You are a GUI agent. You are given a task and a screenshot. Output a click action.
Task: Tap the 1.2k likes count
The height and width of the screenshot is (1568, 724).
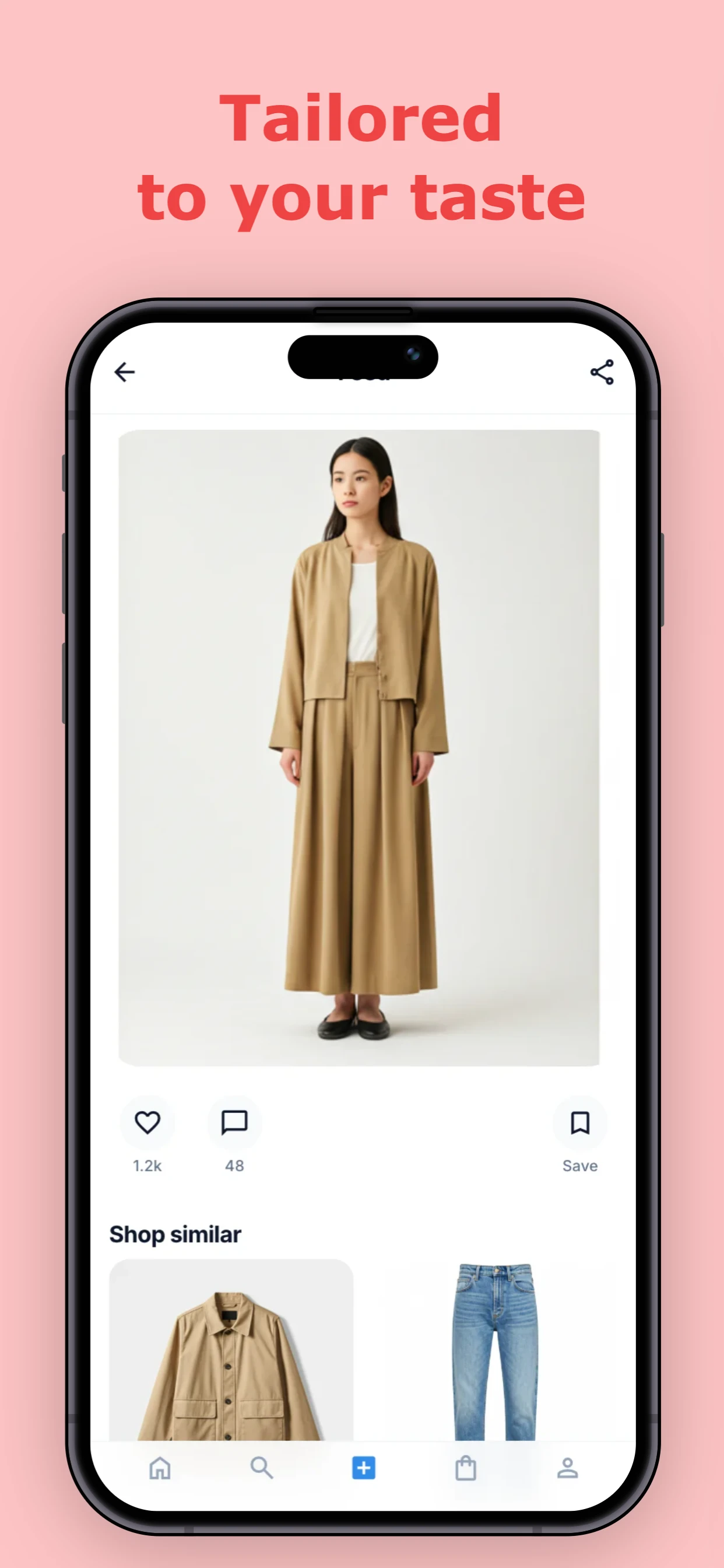pyautogui.click(x=147, y=1165)
